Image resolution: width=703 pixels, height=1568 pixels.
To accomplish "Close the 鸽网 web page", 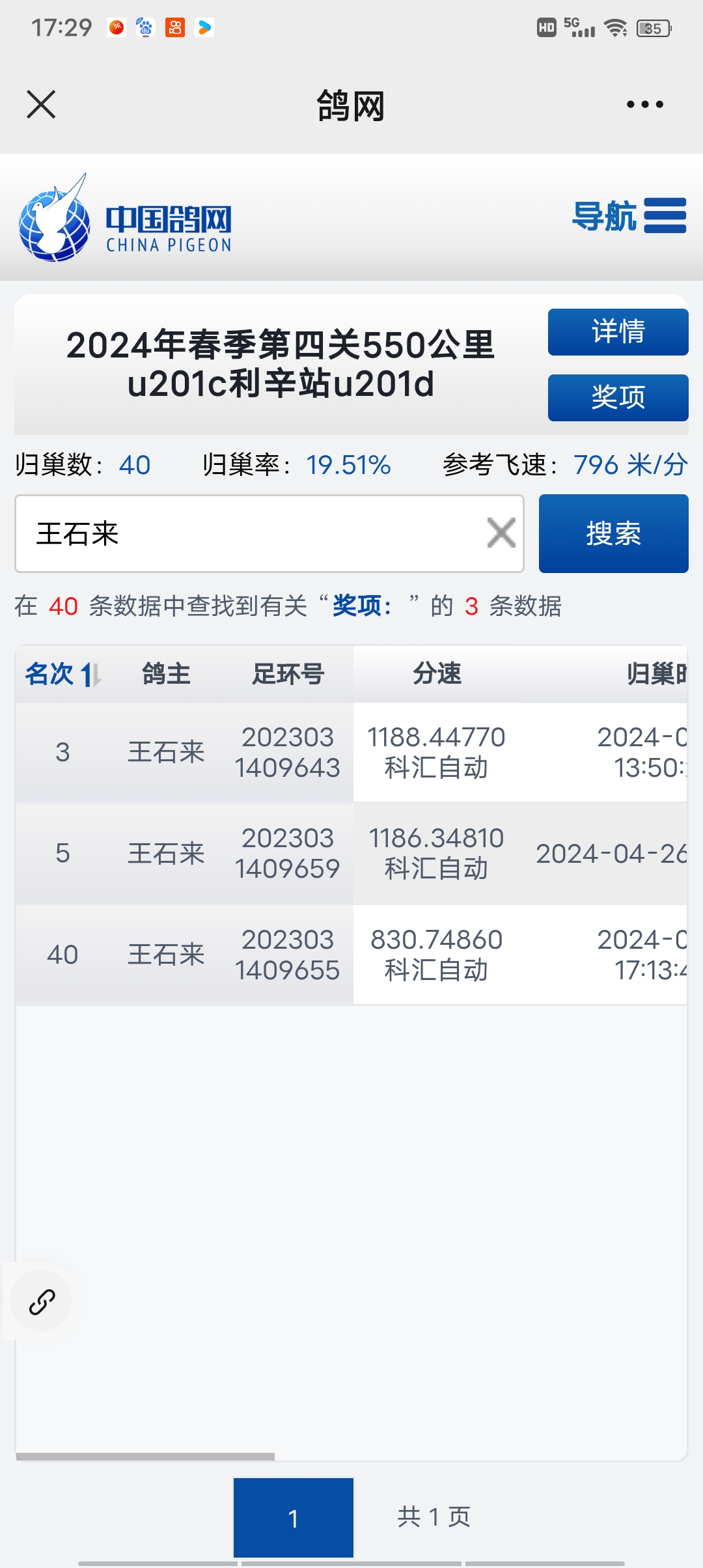I will 41,104.
